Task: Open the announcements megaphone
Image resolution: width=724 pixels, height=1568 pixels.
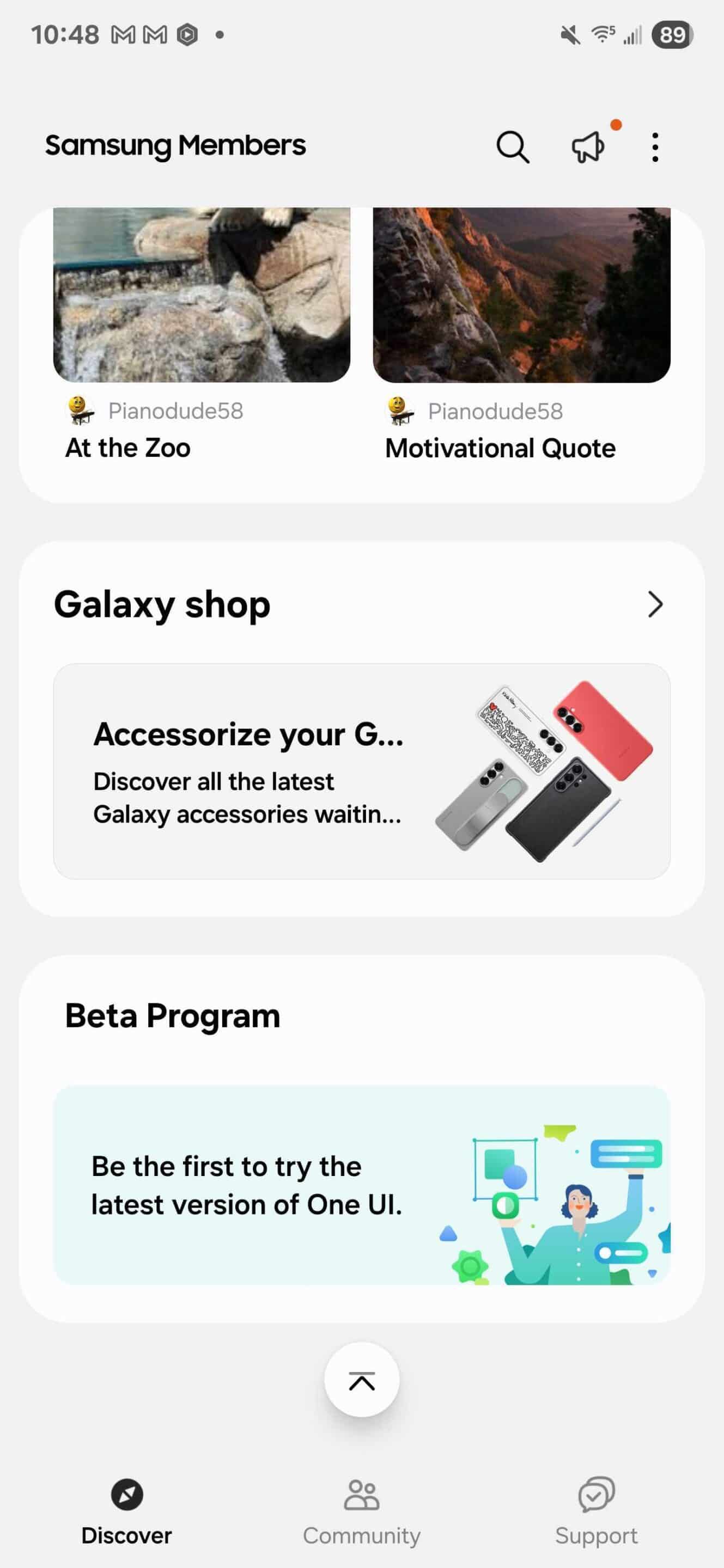Action: pos(588,146)
